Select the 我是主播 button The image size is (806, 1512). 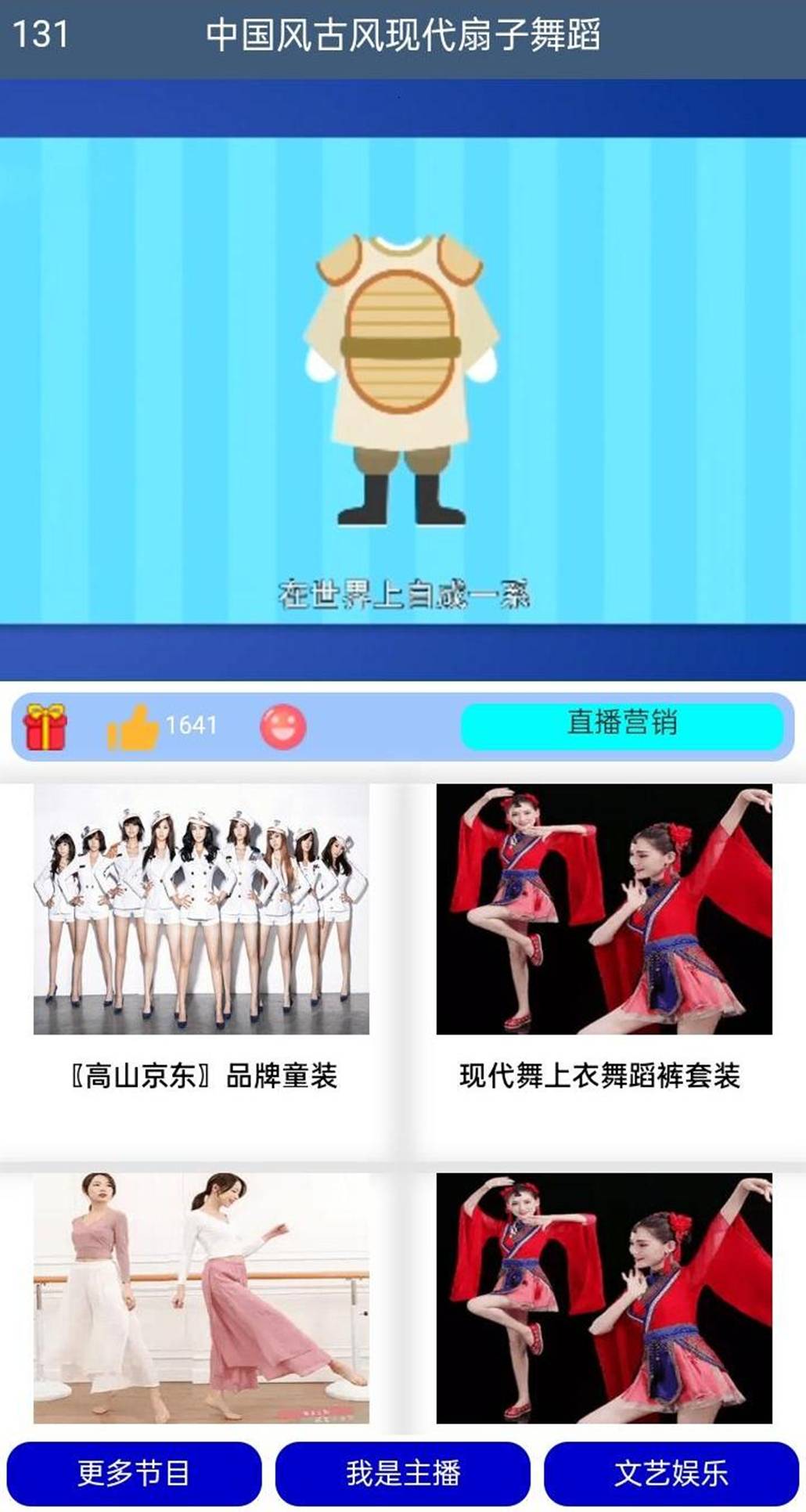(x=402, y=1474)
